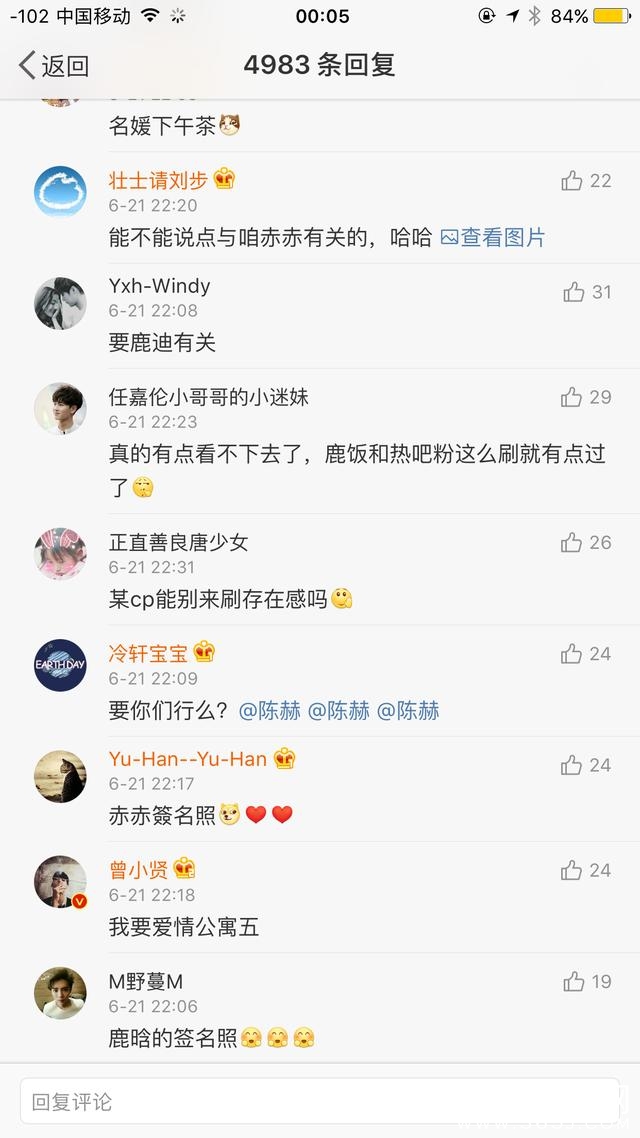Open M野蔓M's avatar

60,993
